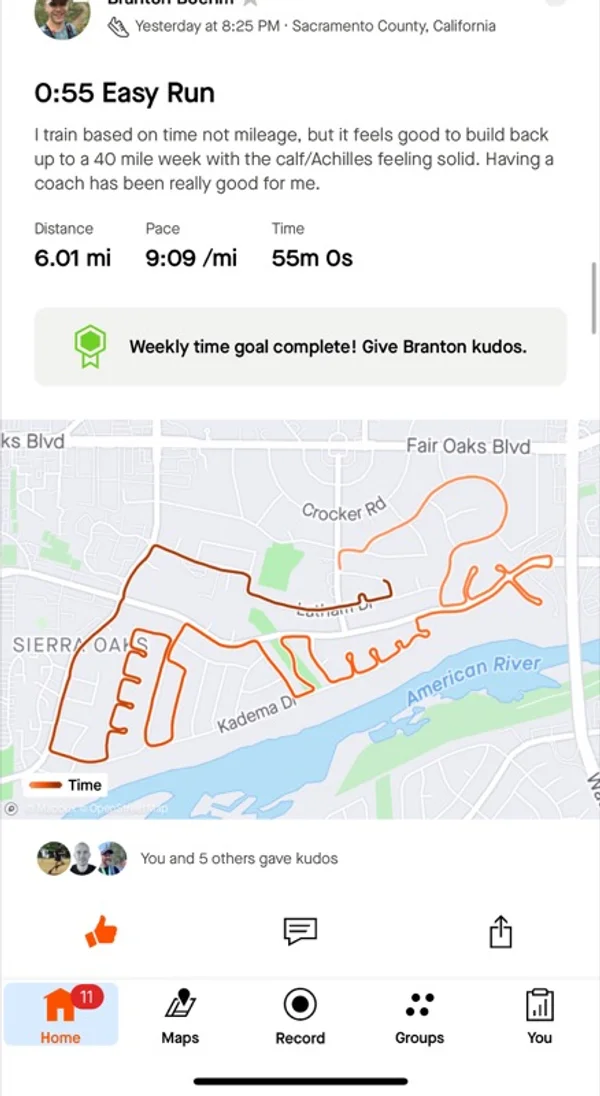Switch to the Maps tab

coord(180,1015)
